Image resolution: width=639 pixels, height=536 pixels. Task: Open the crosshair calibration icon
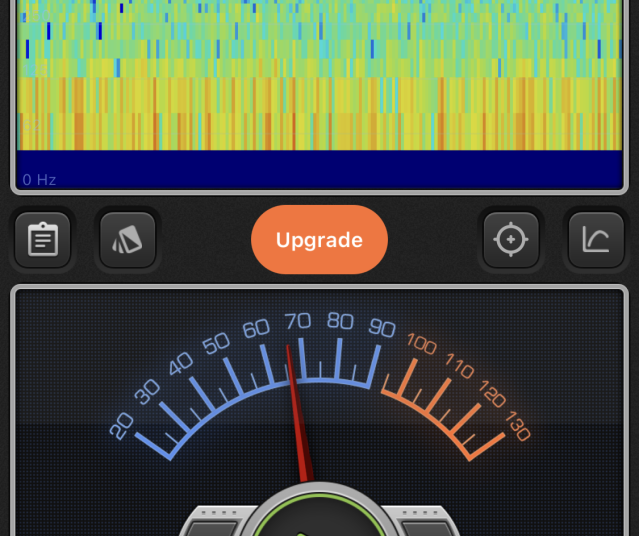pyautogui.click(x=511, y=240)
